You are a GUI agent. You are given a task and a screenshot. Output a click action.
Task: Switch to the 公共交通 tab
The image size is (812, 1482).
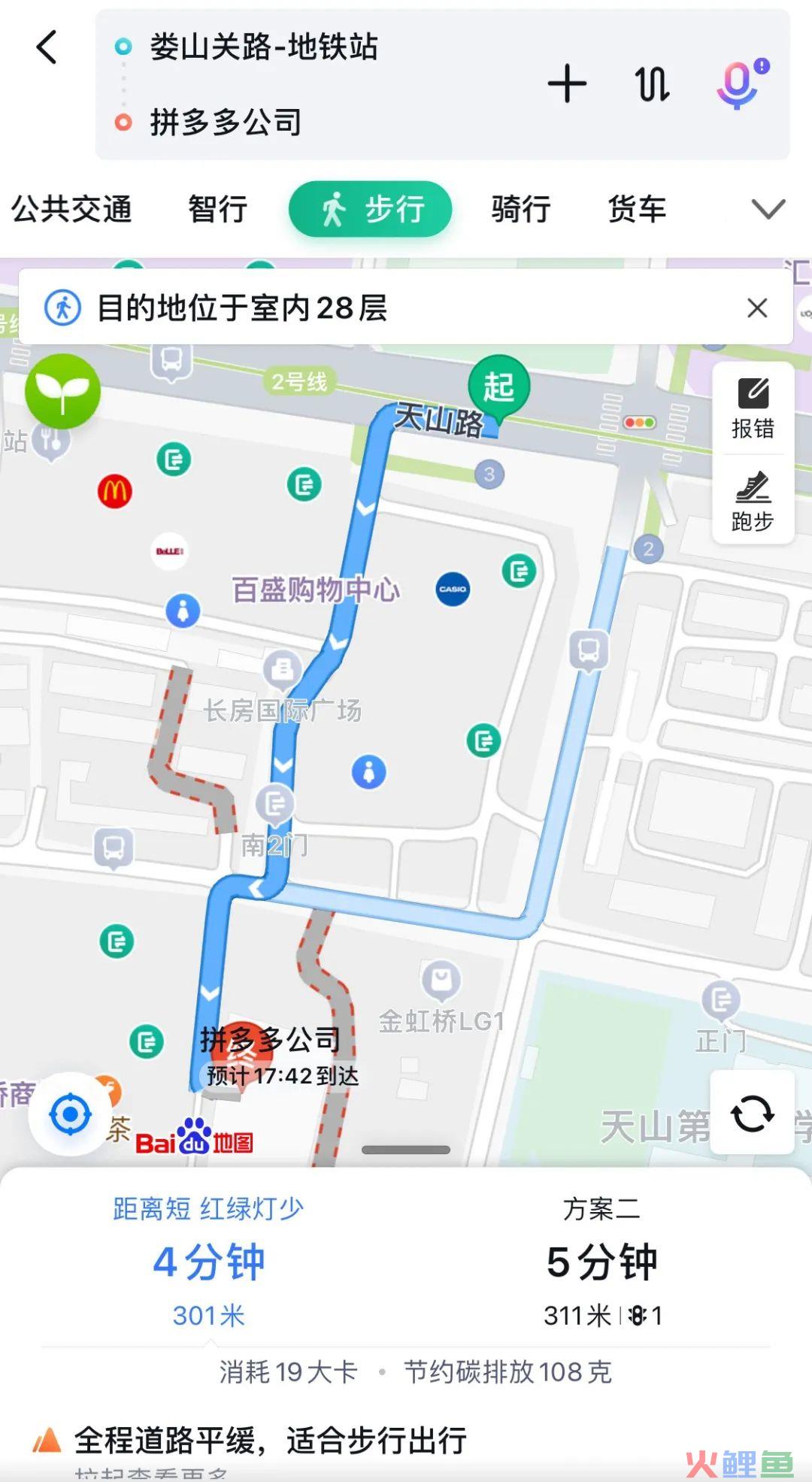[x=71, y=209]
